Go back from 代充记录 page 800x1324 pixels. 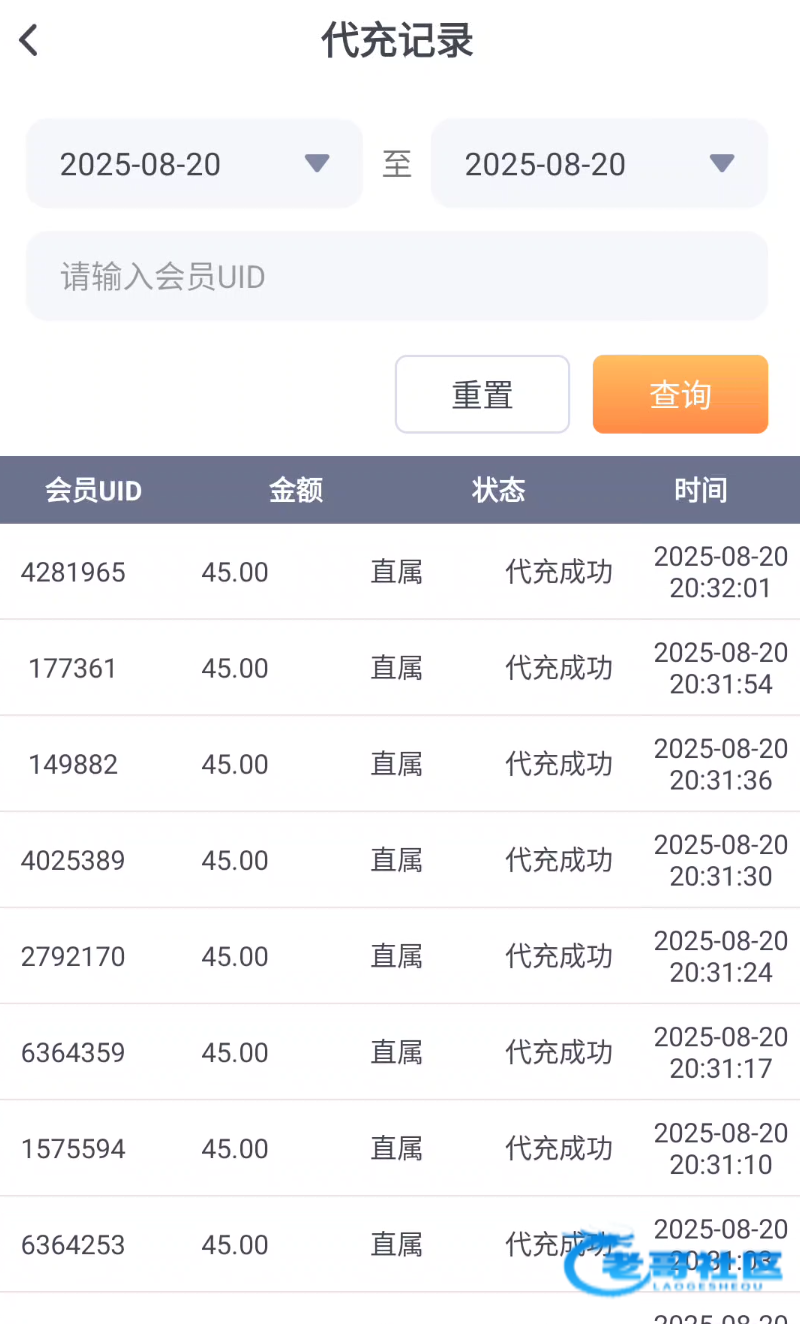point(29,41)
